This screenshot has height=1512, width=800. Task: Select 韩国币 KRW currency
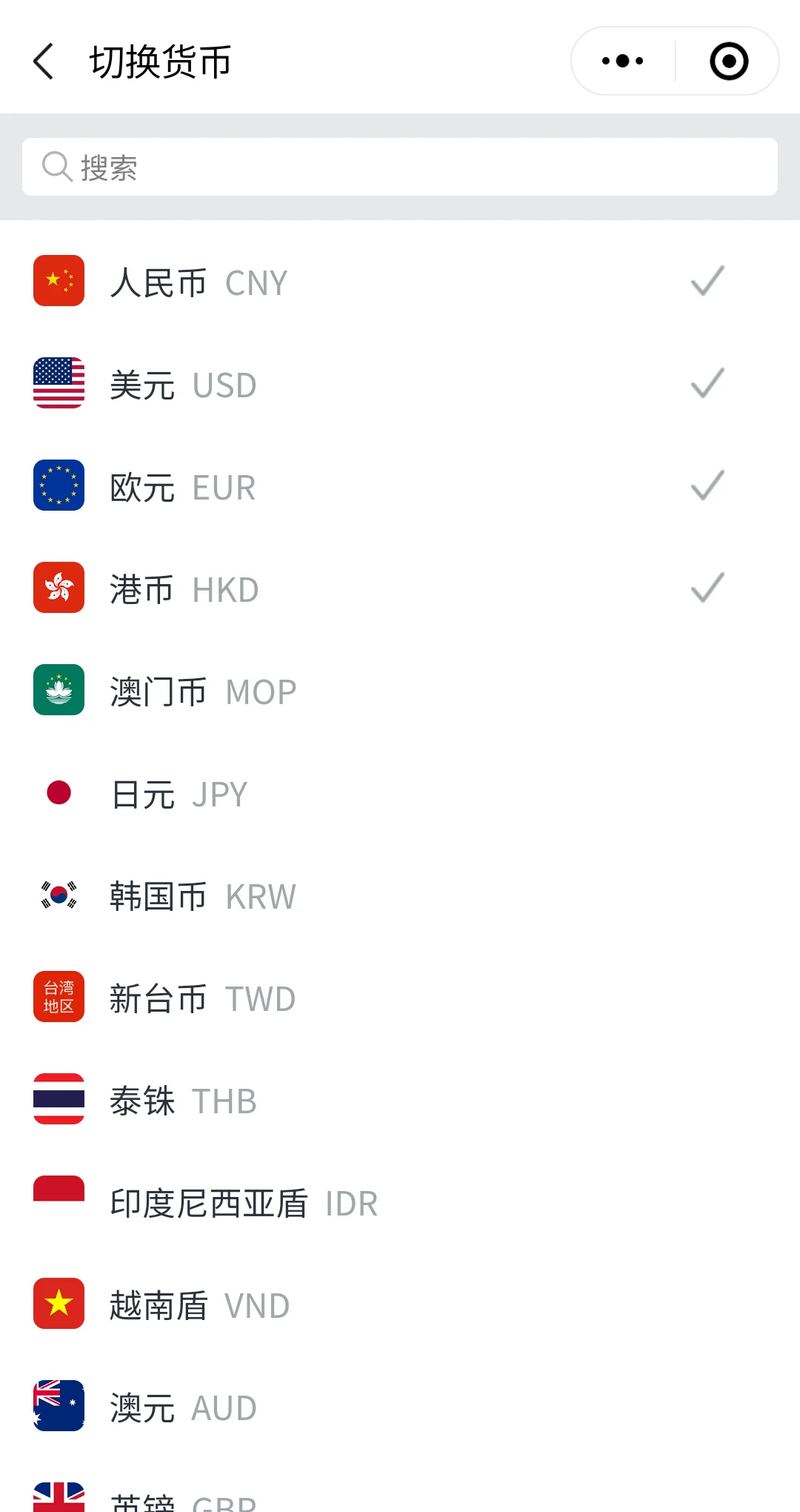click(x=400, y=896)
